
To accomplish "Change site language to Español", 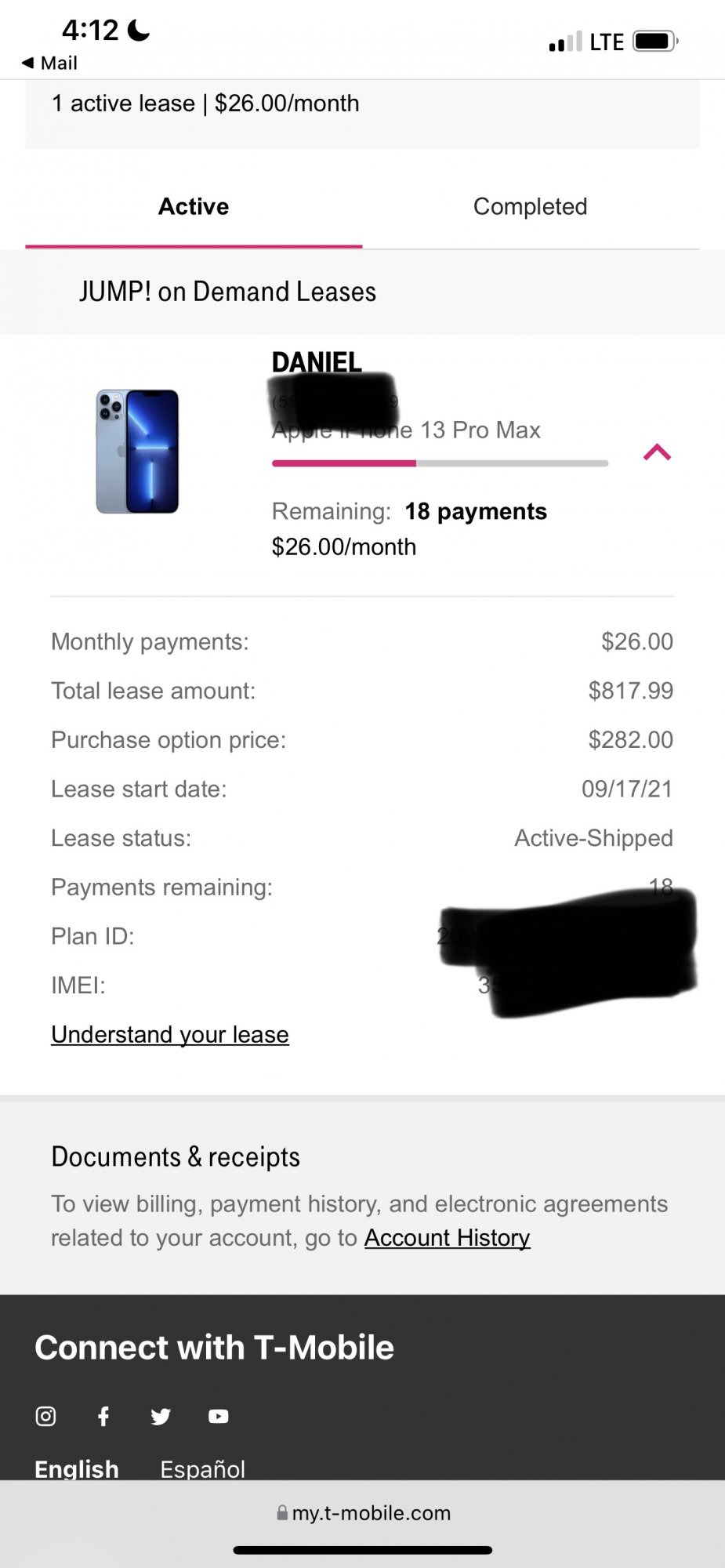I will [x=202, y=1468].
